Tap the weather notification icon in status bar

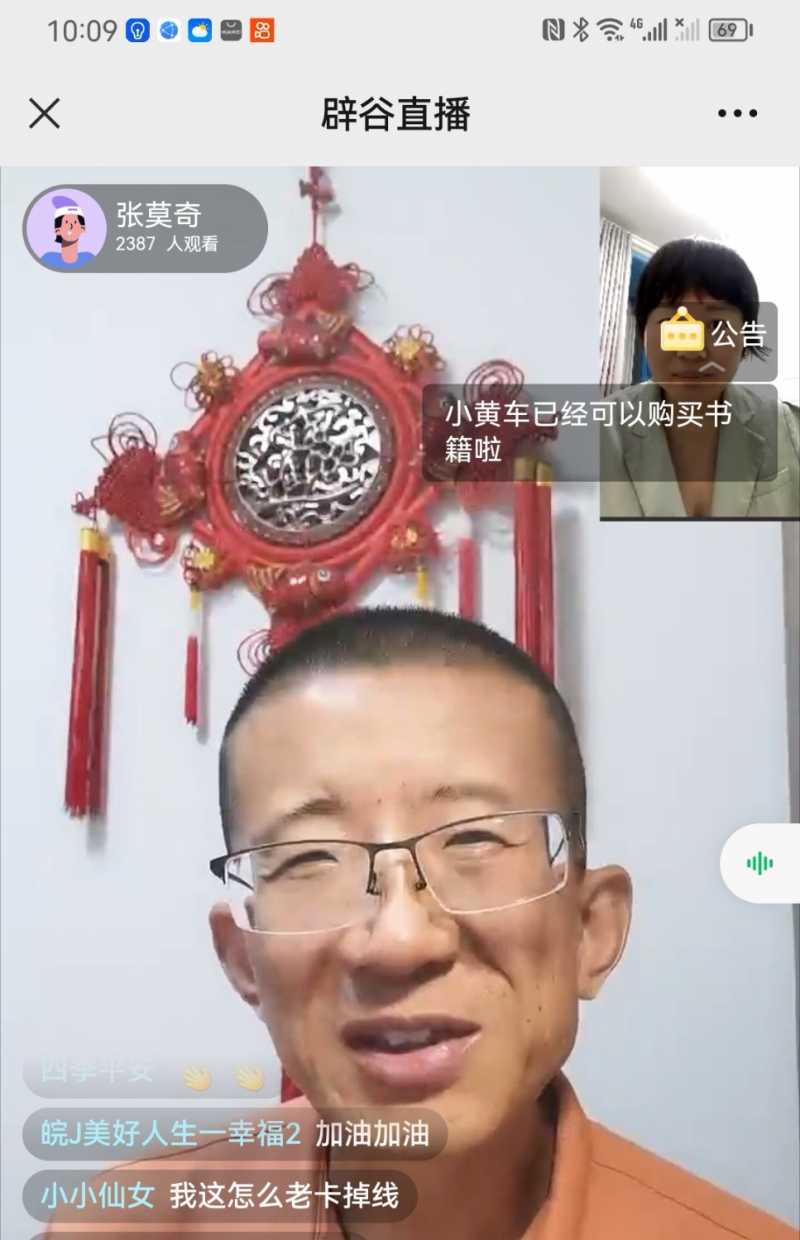(198, 30)
